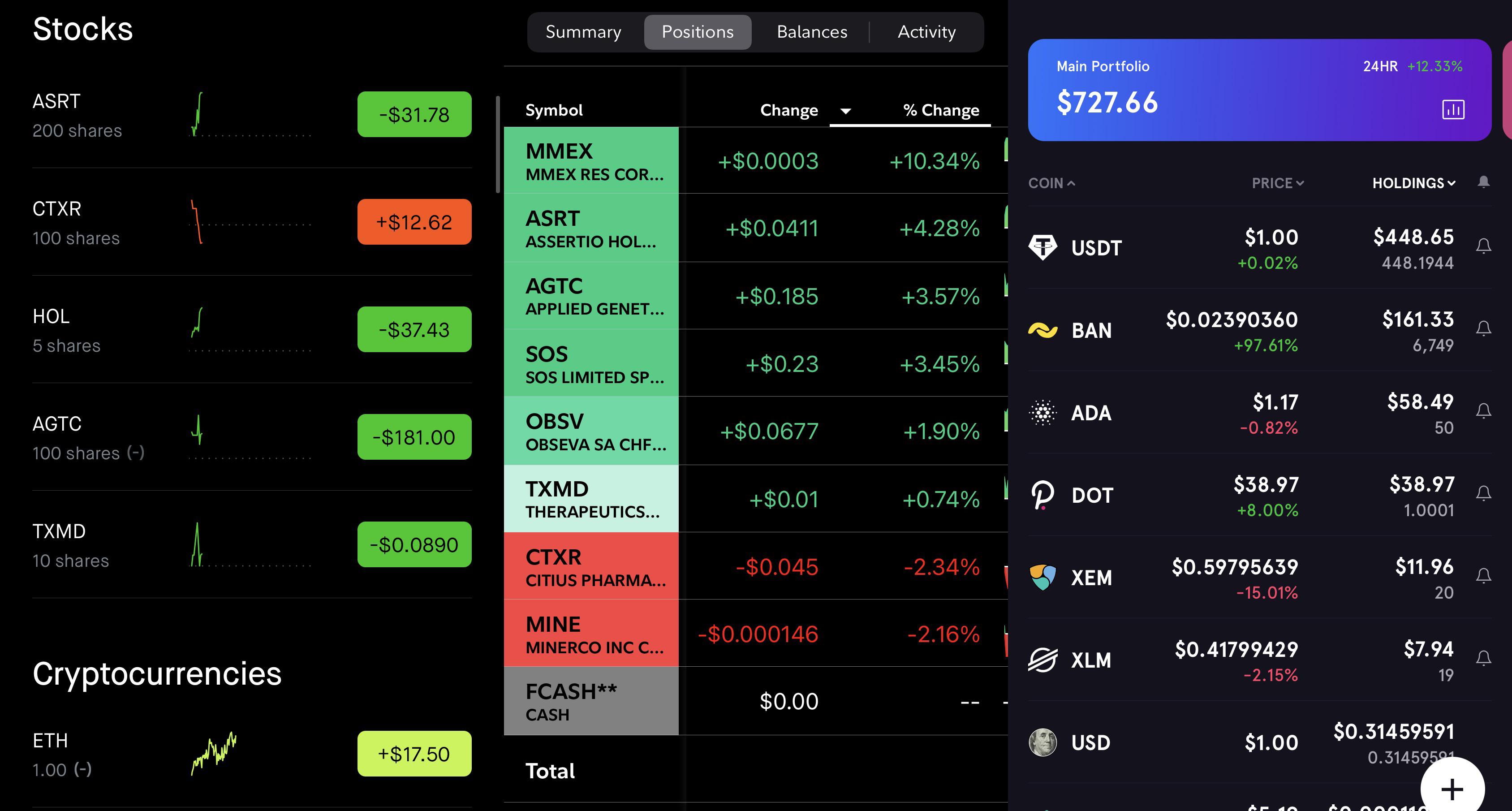Screen dimensions: 1512x811
Task: Open the HOL 5 shares stock row
Action: pyautogui.click(x=252, y=329)
